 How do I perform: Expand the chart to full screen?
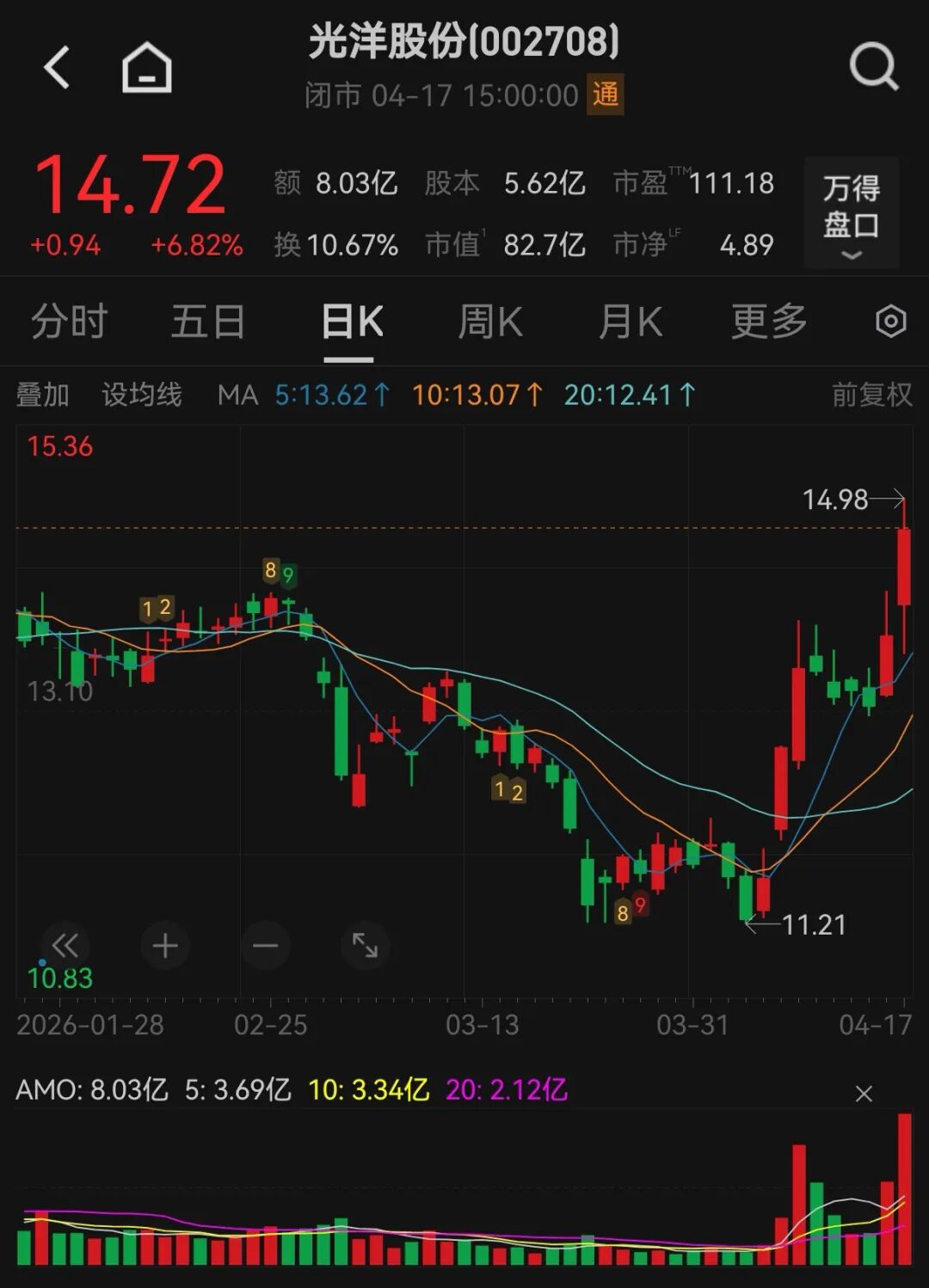365,946
